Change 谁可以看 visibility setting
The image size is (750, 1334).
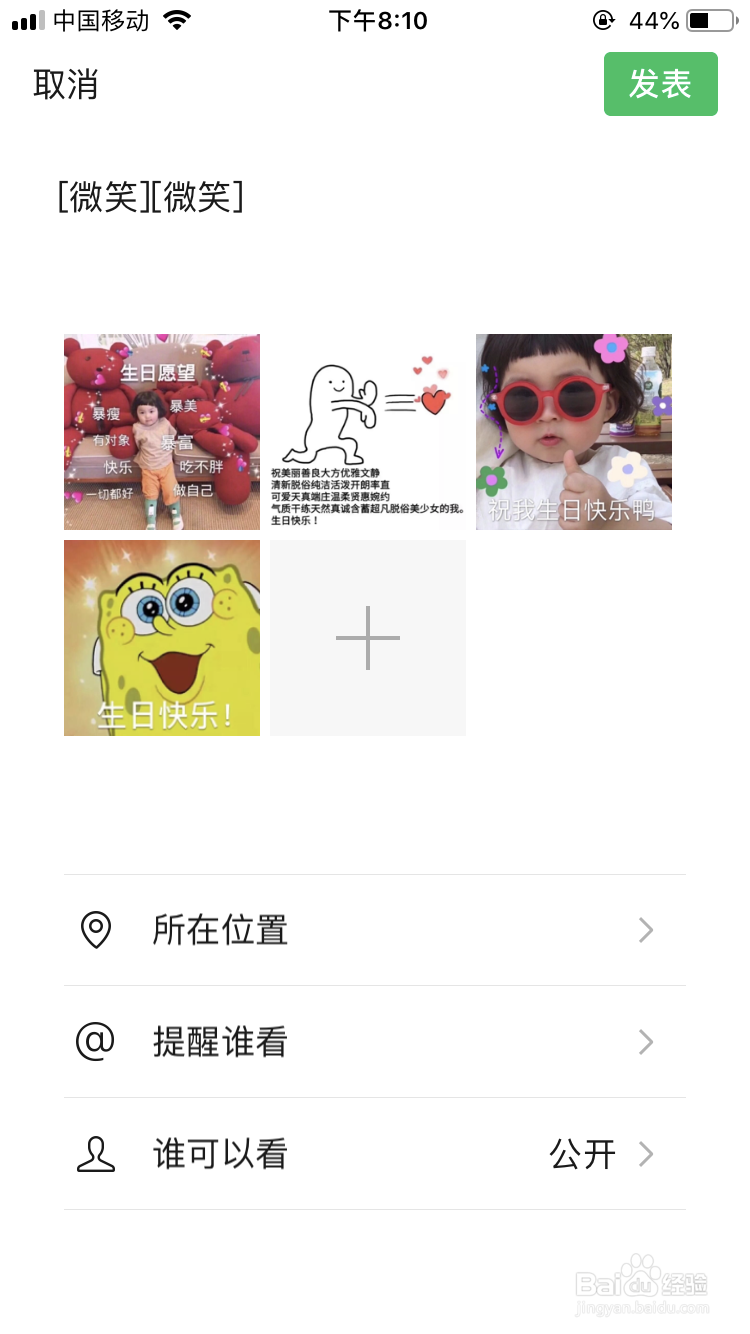tap(374, 1155)
